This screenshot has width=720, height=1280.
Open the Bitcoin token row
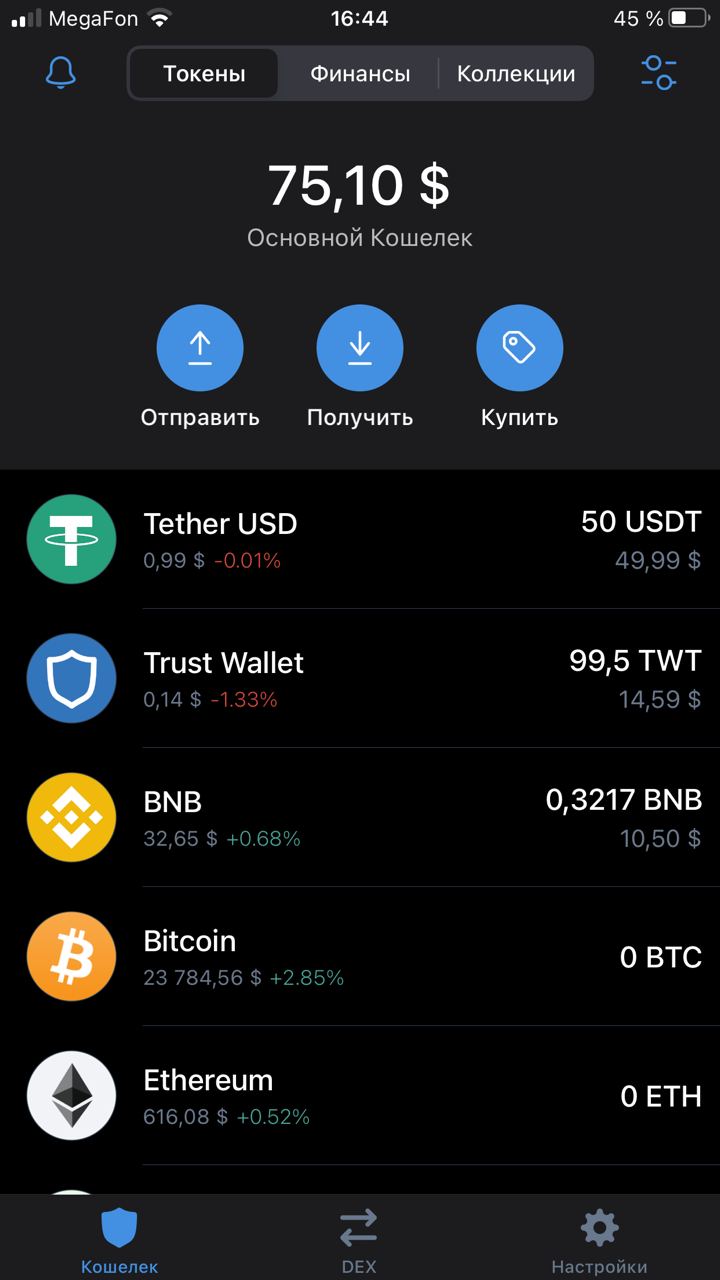coord(360,956)
